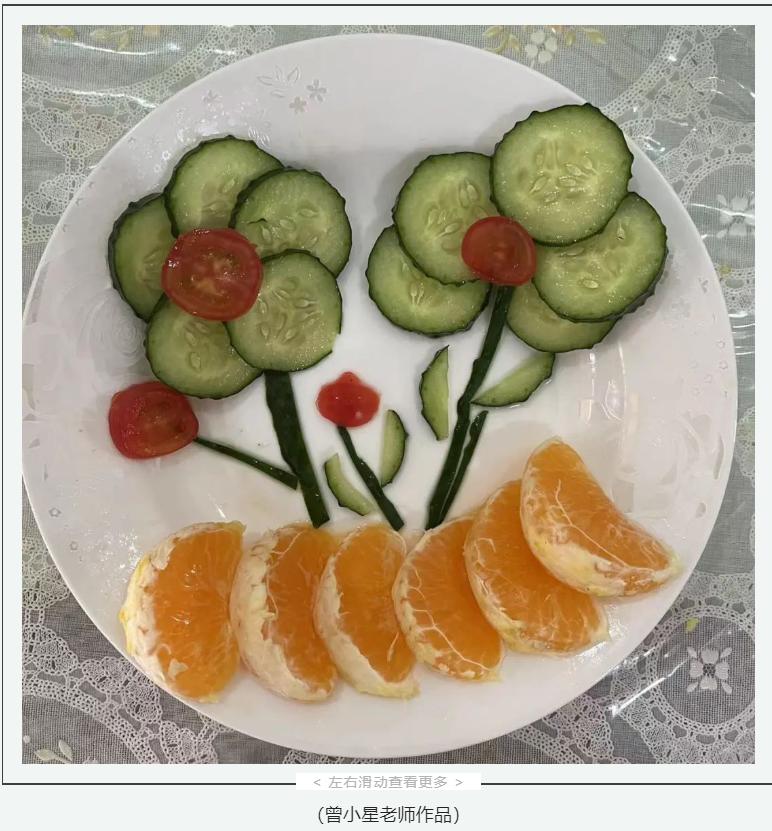Open the cucumber flower plate photo

pos(388,394)
